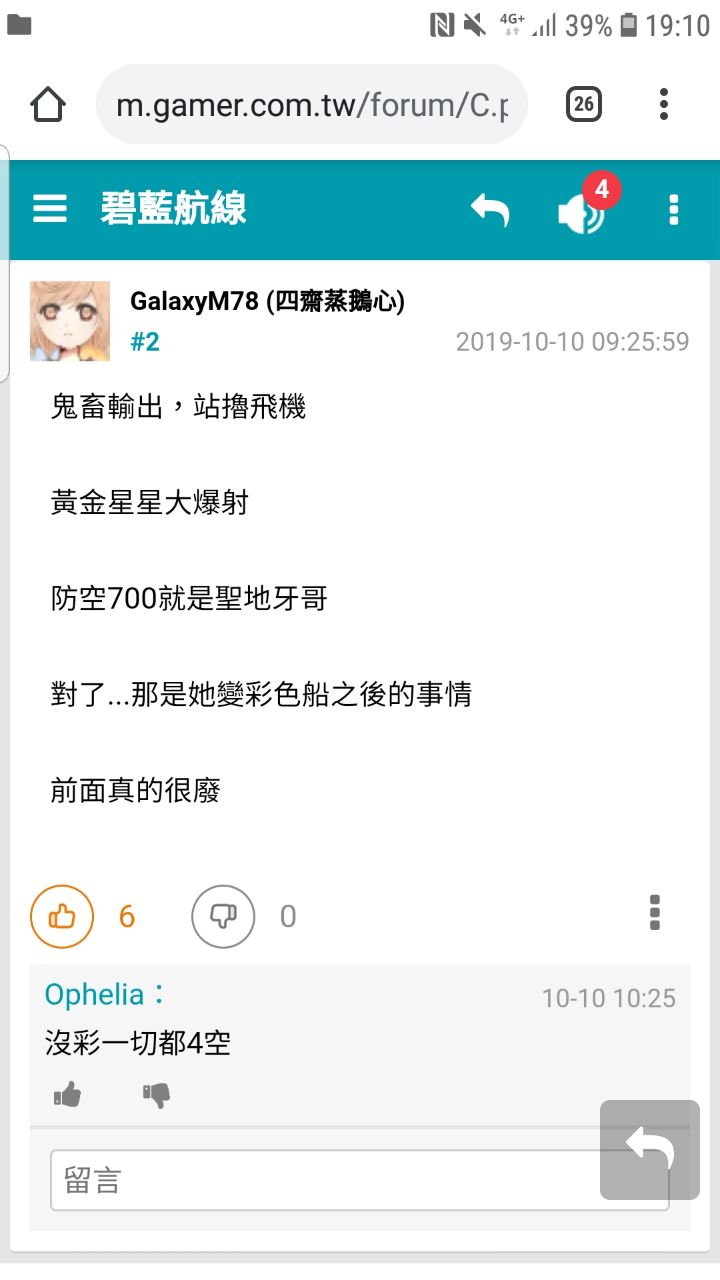Tap the m.gamer.com.tw address bar
The width and height of the screenshot is (720, 1280).
coord(311,105)
